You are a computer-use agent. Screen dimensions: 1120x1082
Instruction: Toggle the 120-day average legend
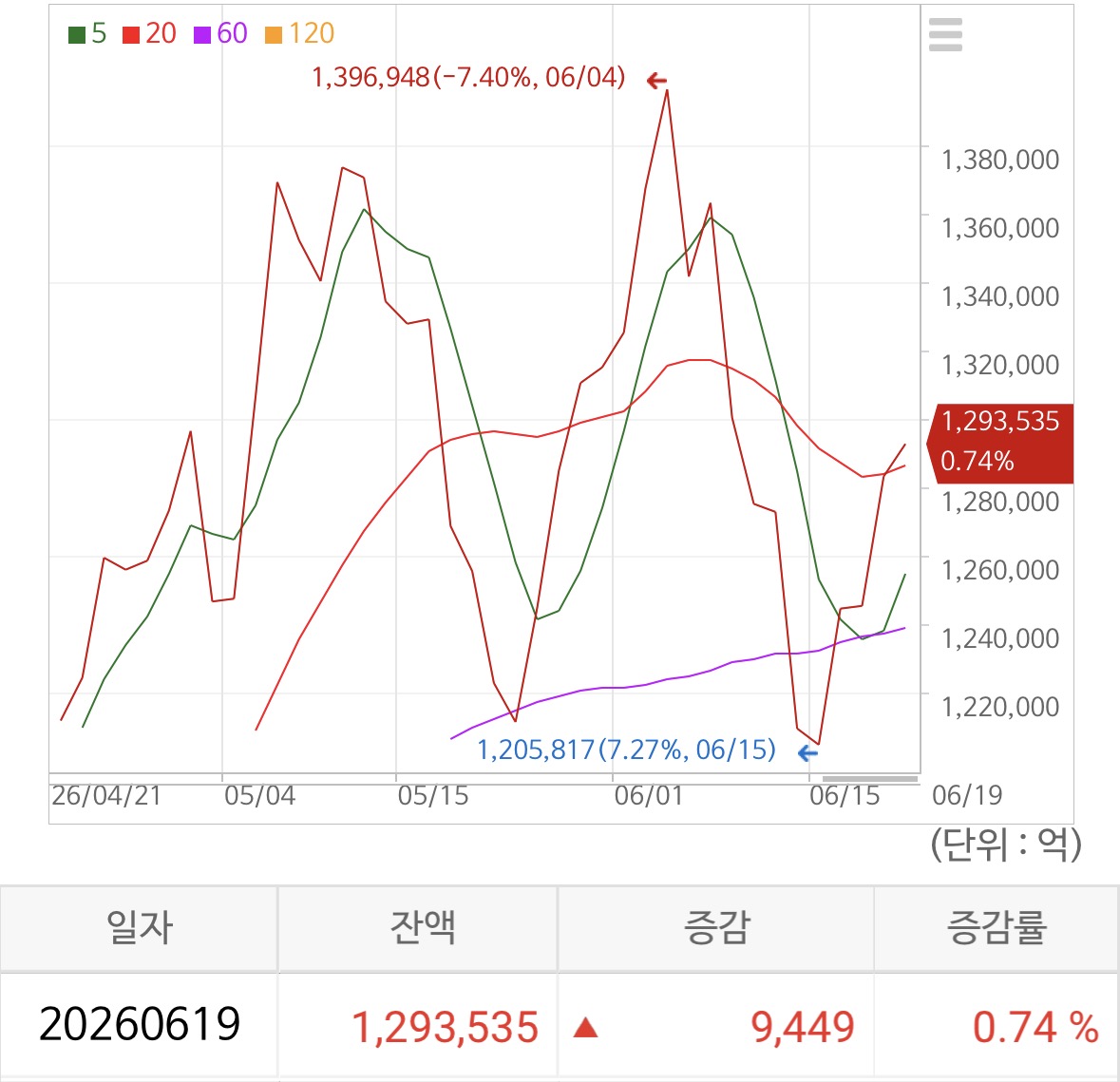(299, 33)
